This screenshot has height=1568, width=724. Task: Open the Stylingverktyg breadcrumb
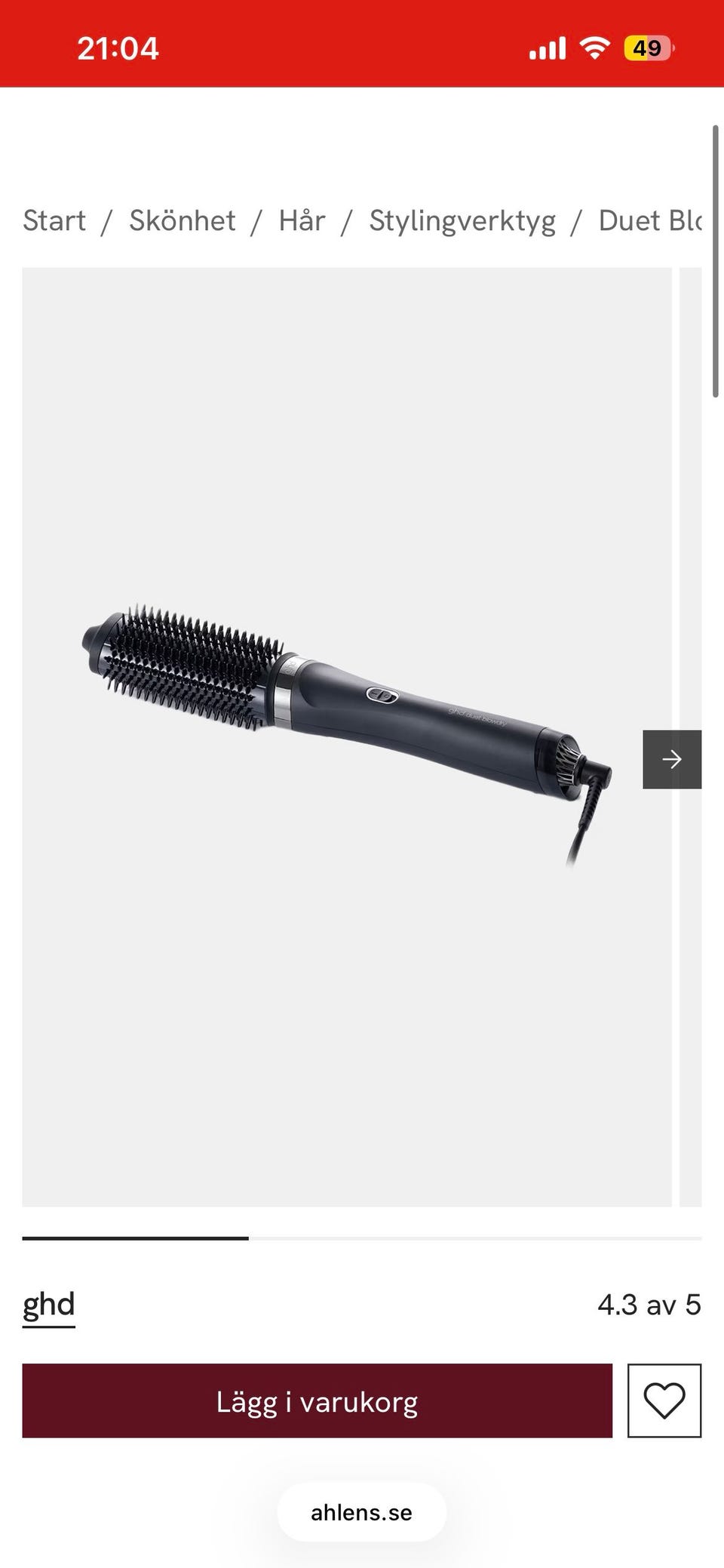(x=462, y=221)
